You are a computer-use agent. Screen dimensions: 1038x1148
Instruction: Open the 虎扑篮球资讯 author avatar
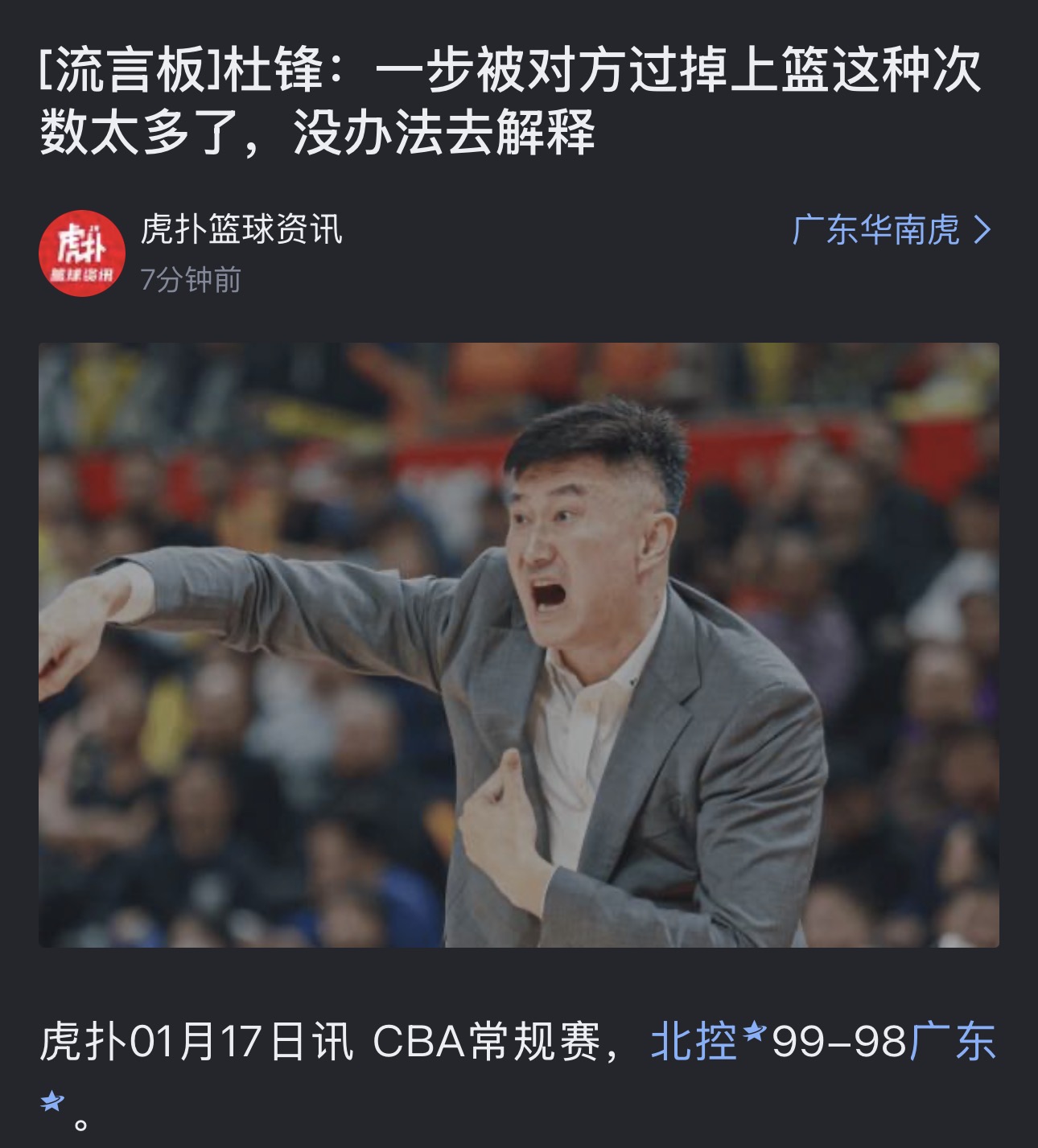82,253
